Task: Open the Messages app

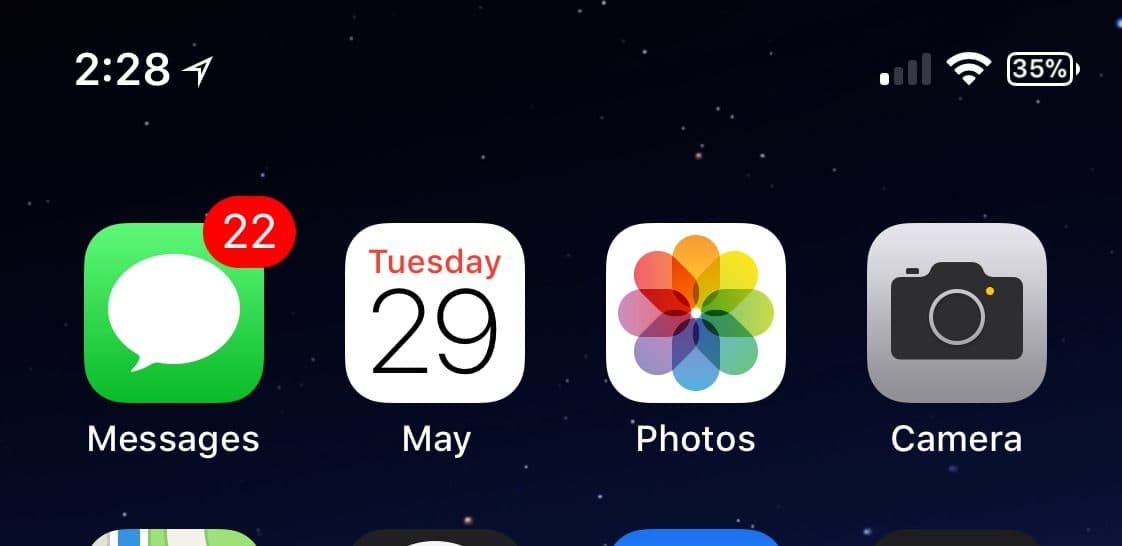Action: pos(174,313)
